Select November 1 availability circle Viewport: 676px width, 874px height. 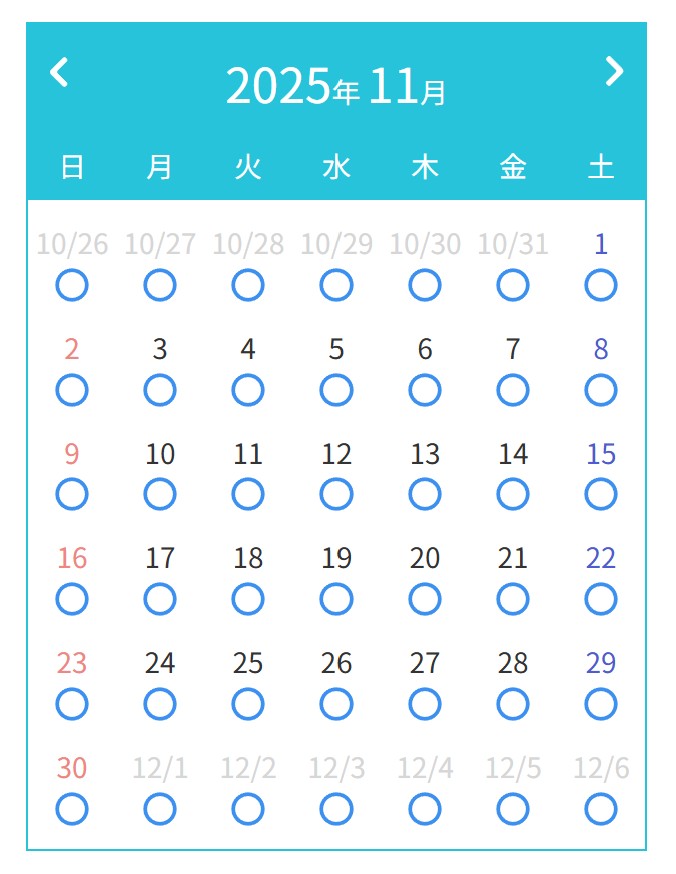(600, 285)
